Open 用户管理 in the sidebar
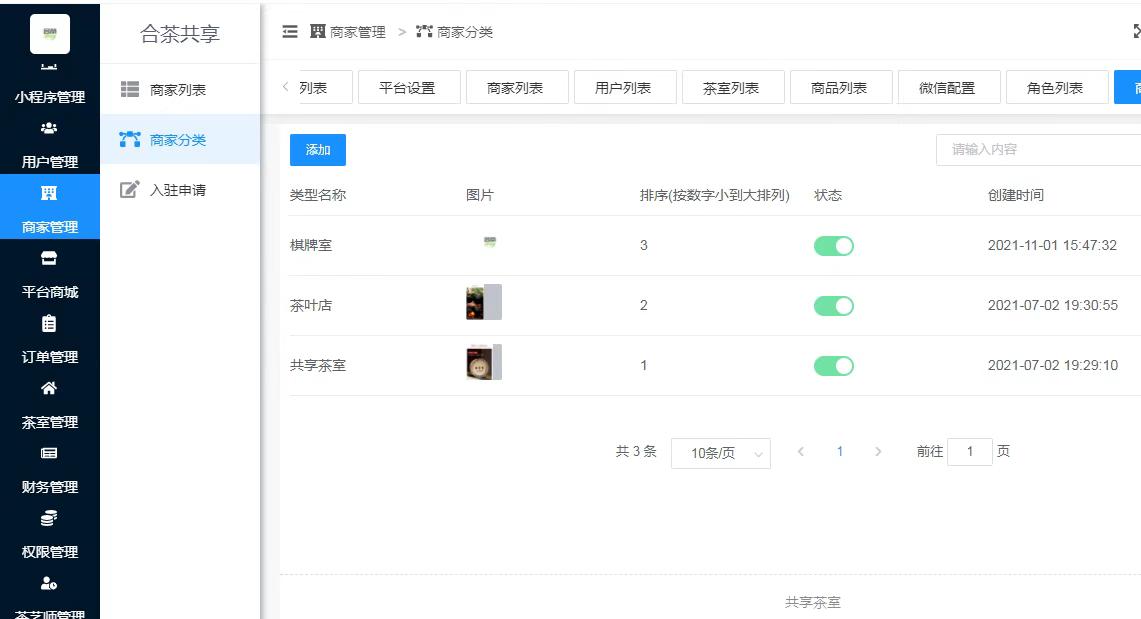The image size is (1141, 619). [49, 161]
